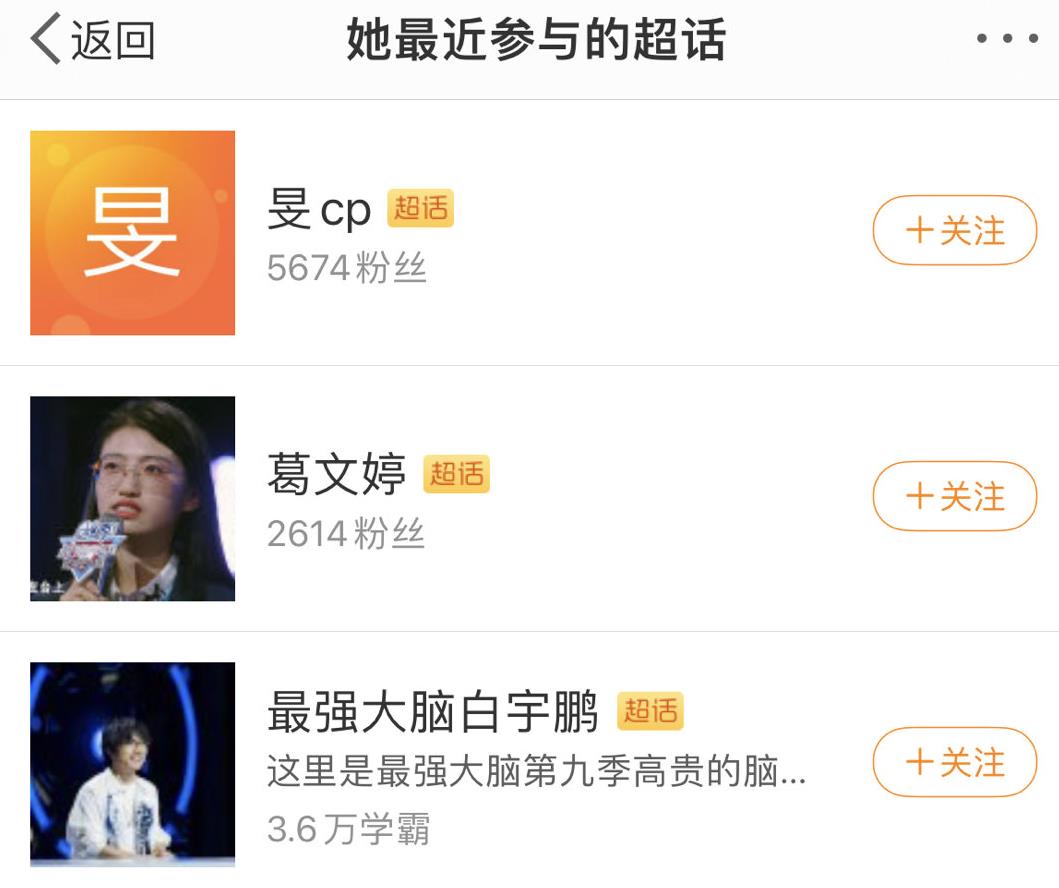Open the 最强大脑白宇鹏 super topic page
The width and height of the screenshot is (1059, 888).
click(x=432, y=712)
